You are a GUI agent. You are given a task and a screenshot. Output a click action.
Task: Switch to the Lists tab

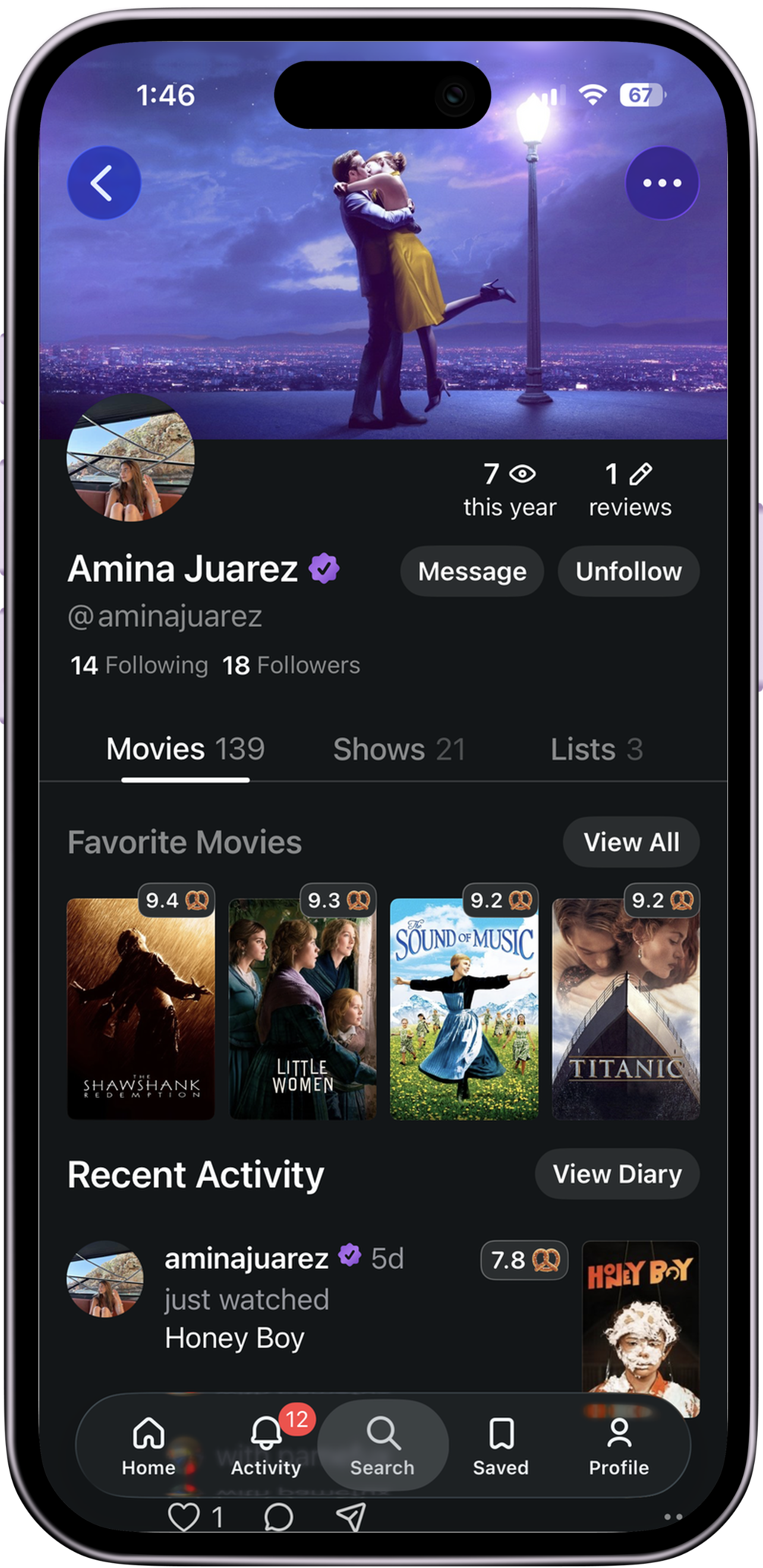pos(597,749)
